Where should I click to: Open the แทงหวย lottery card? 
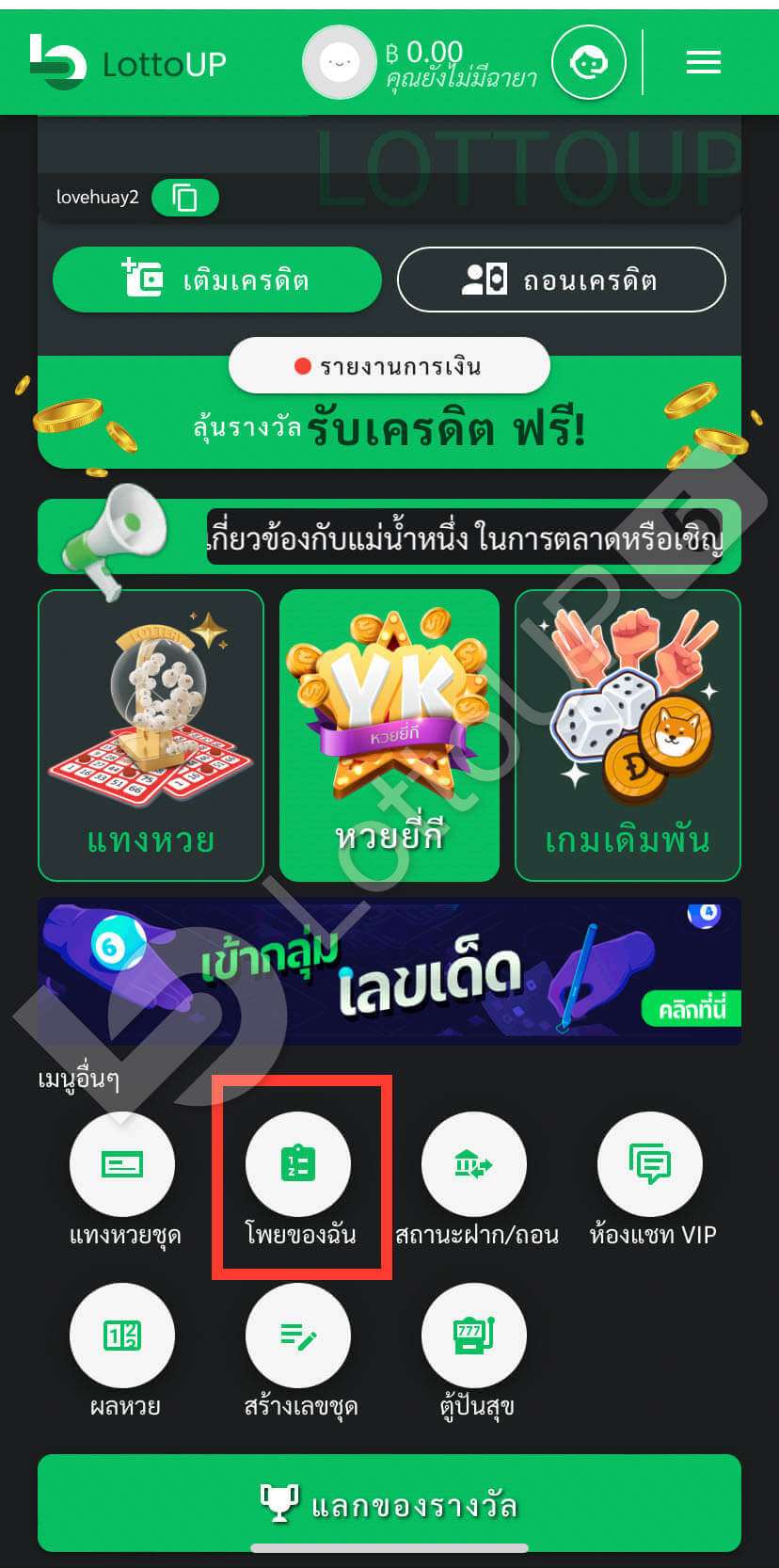[151, 735]
